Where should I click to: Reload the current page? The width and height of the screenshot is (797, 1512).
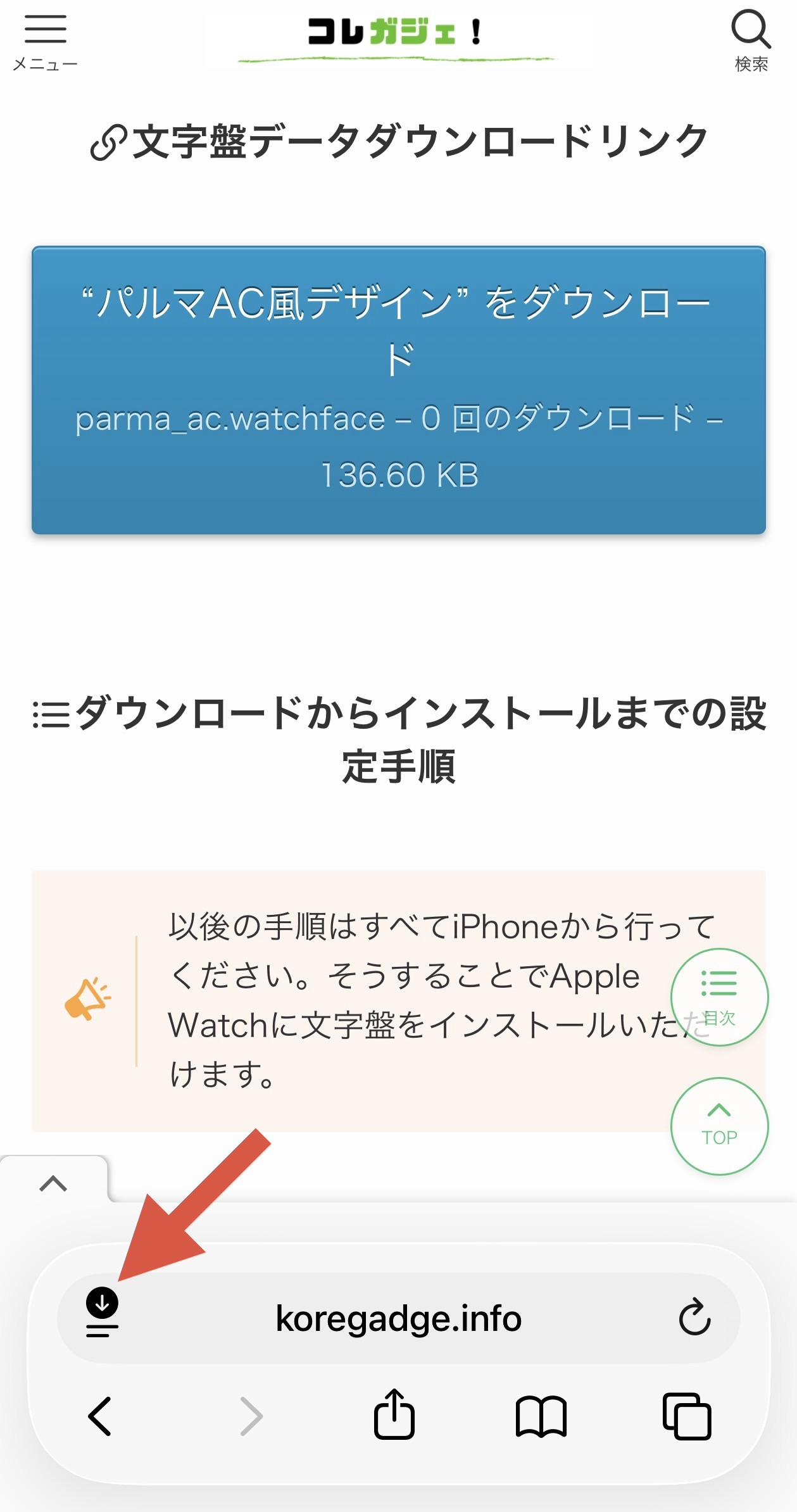[x=694, y=1317]
